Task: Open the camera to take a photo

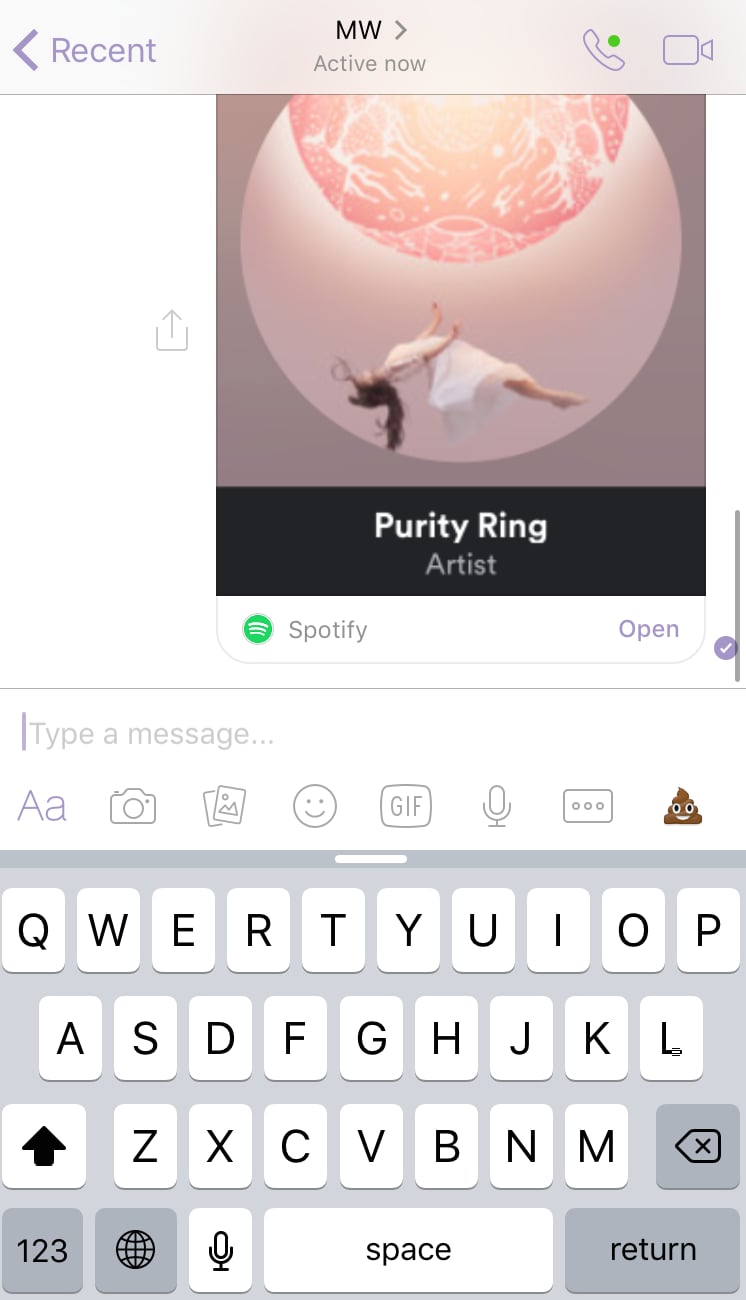Action: [x=133, y=806]
